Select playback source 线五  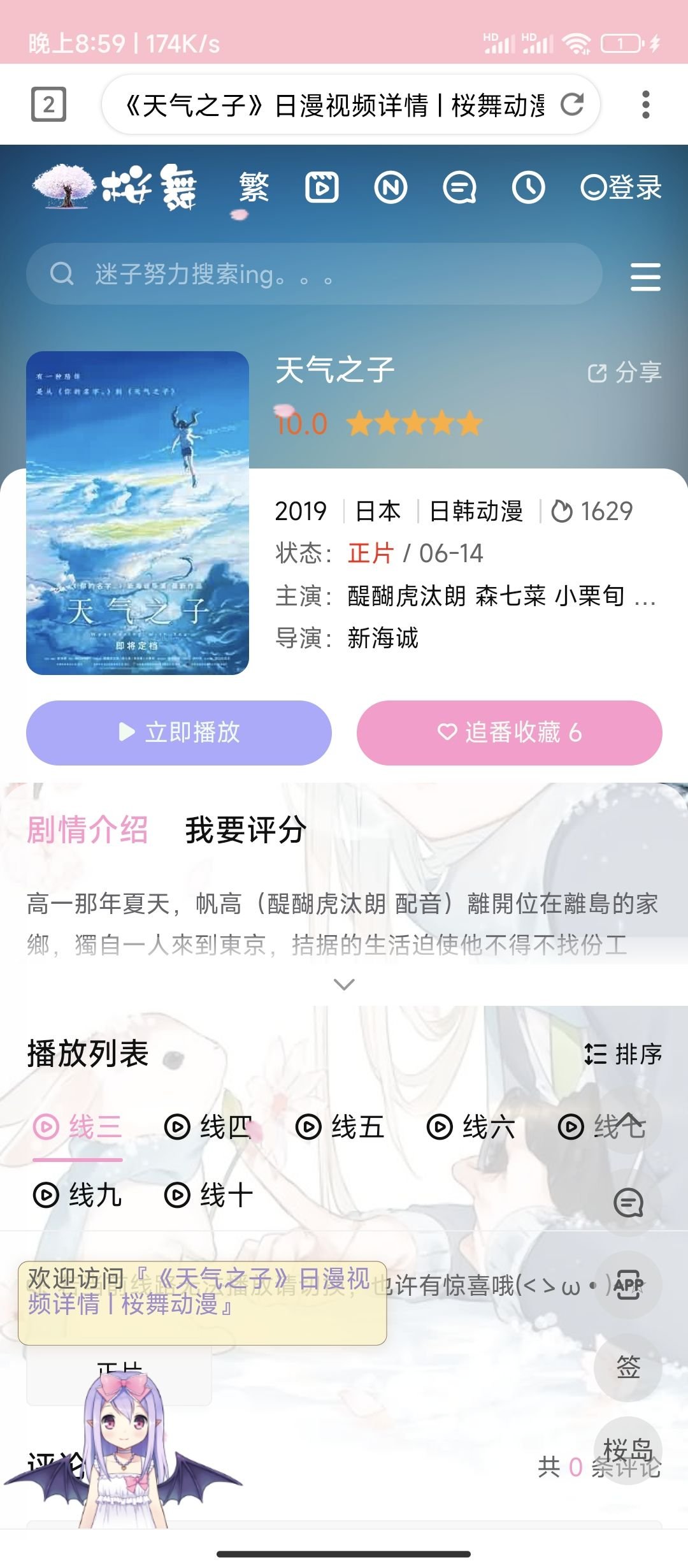tap(340, 1127)
